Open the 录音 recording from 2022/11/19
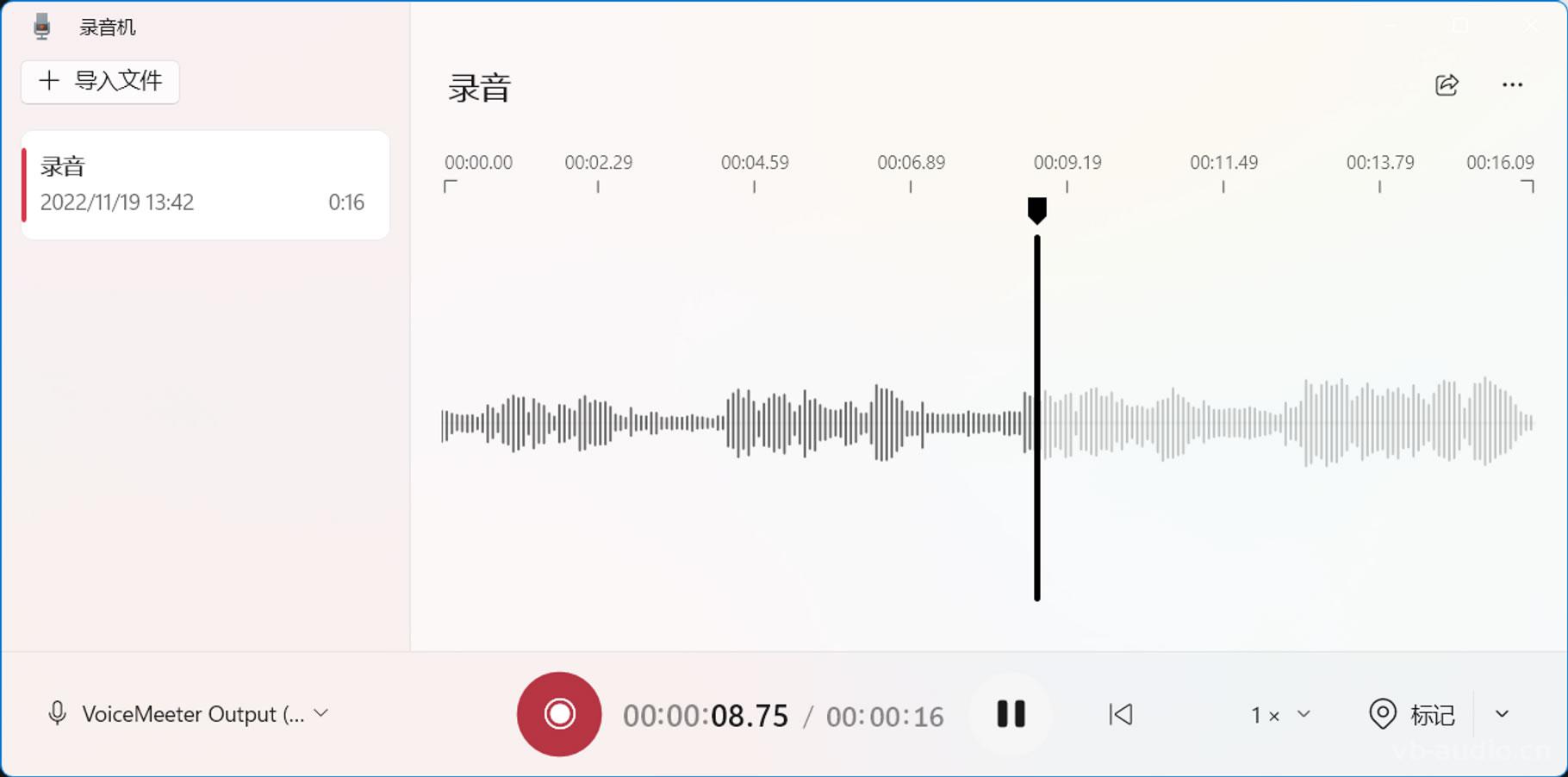 click(205, 184)
